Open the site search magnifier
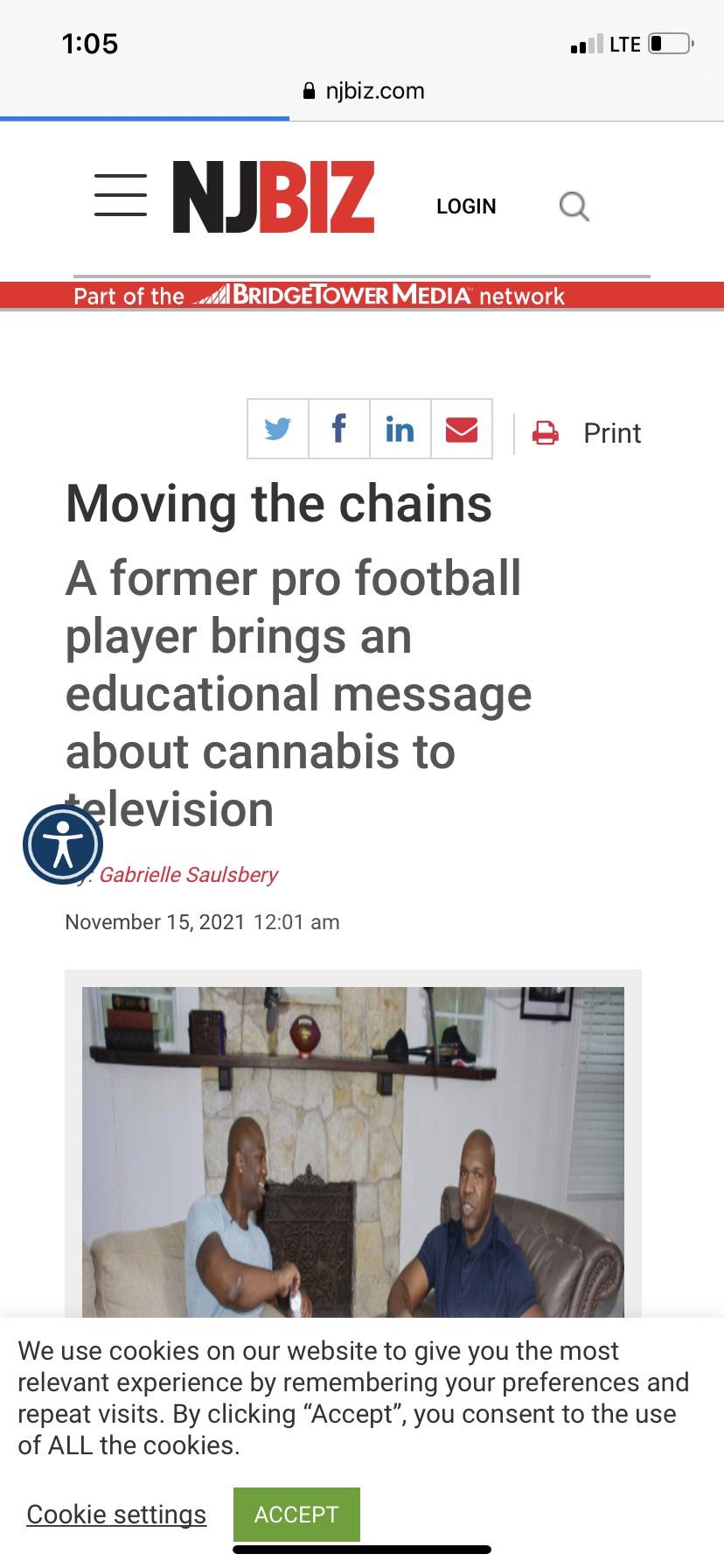This screenshot has width=724, height=1568. (574, 206)
